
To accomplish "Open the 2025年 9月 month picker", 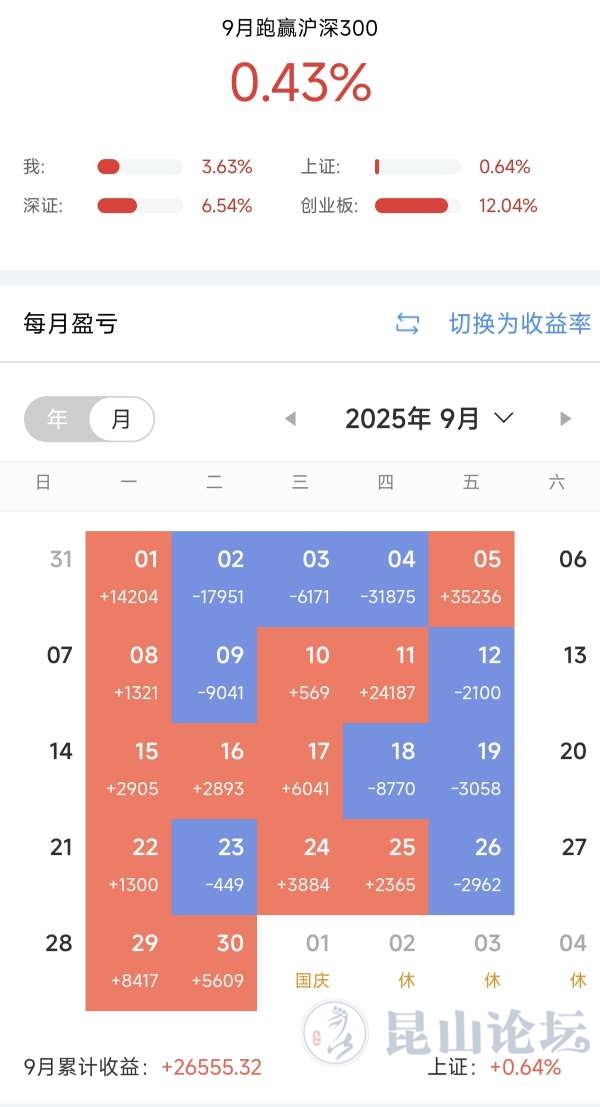I will click(x=429, y=419).
